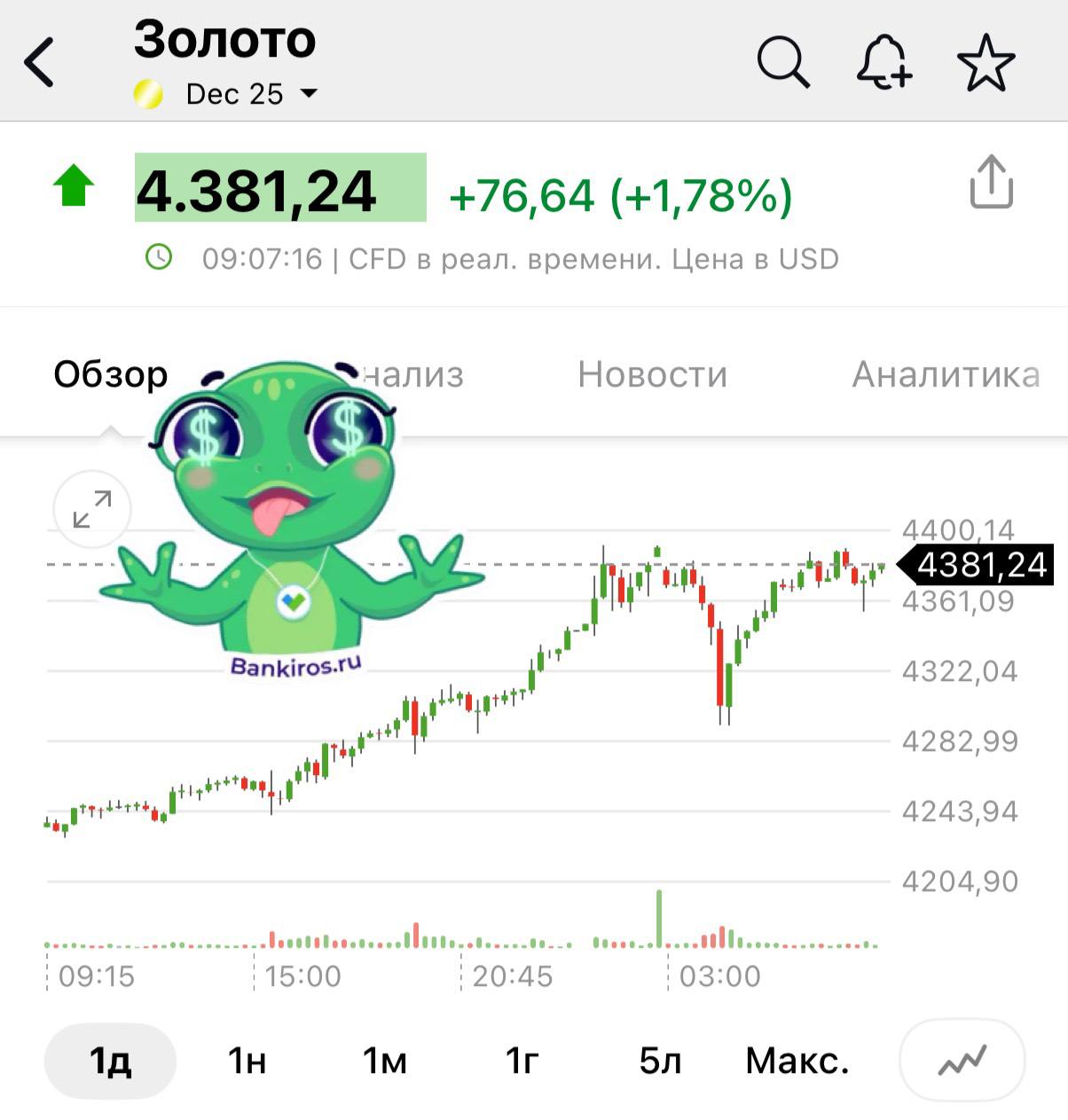The image size is (1068, 1120).
Task: Go back with the arrow icon
Action: (x=40, y=62)
